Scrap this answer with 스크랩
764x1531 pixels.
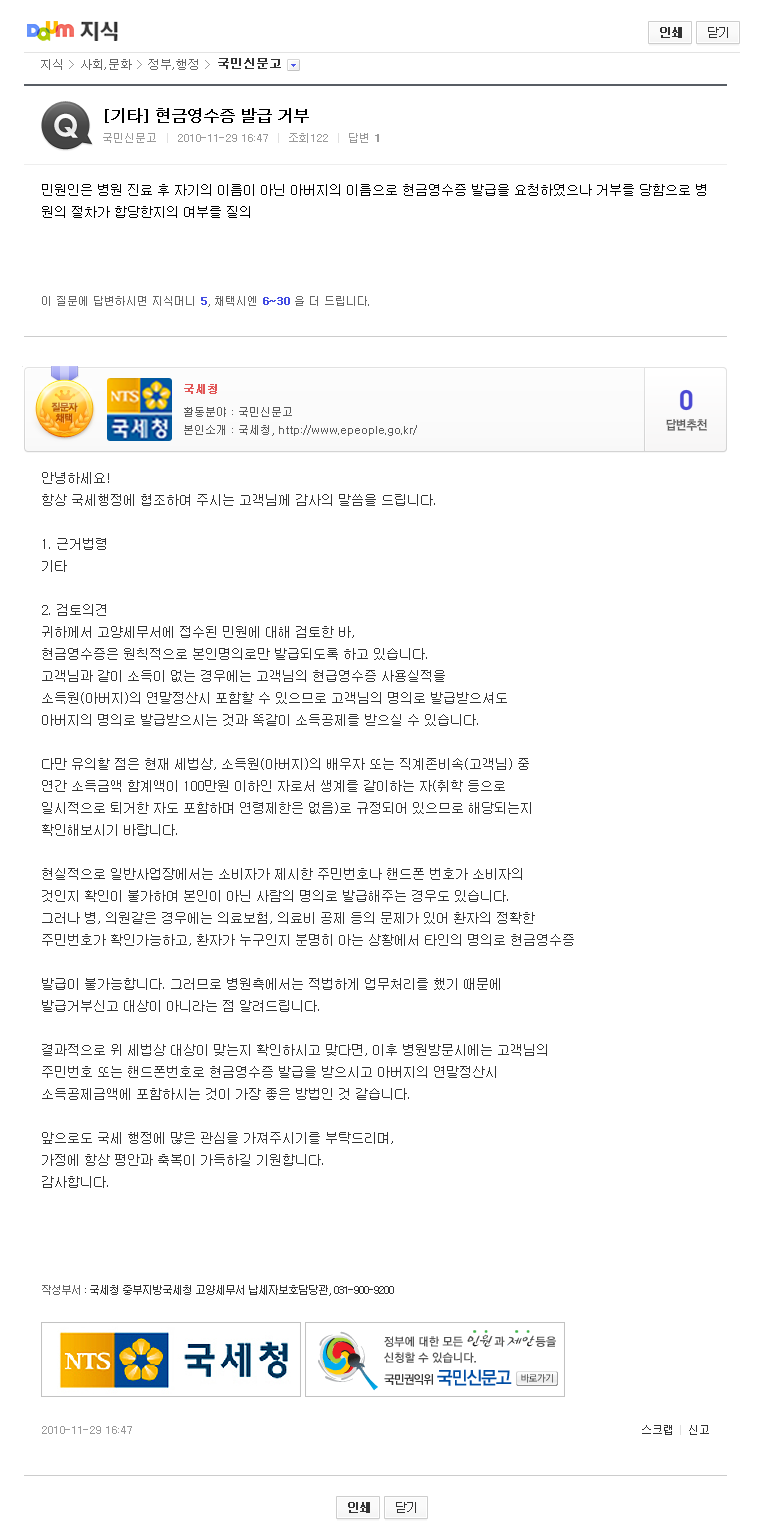pos(656,1430)
